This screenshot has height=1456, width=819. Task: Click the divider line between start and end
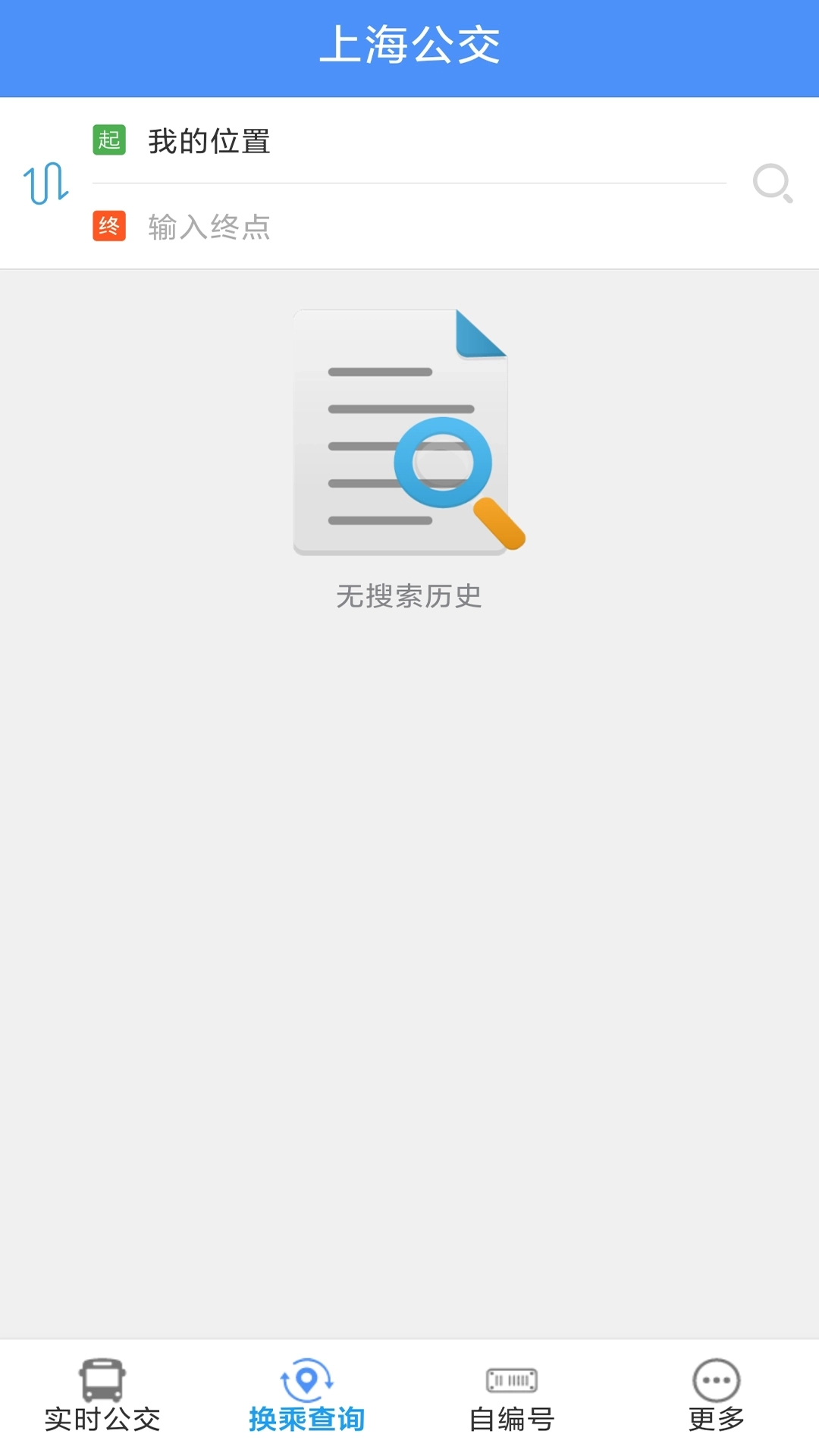(409, 182)
